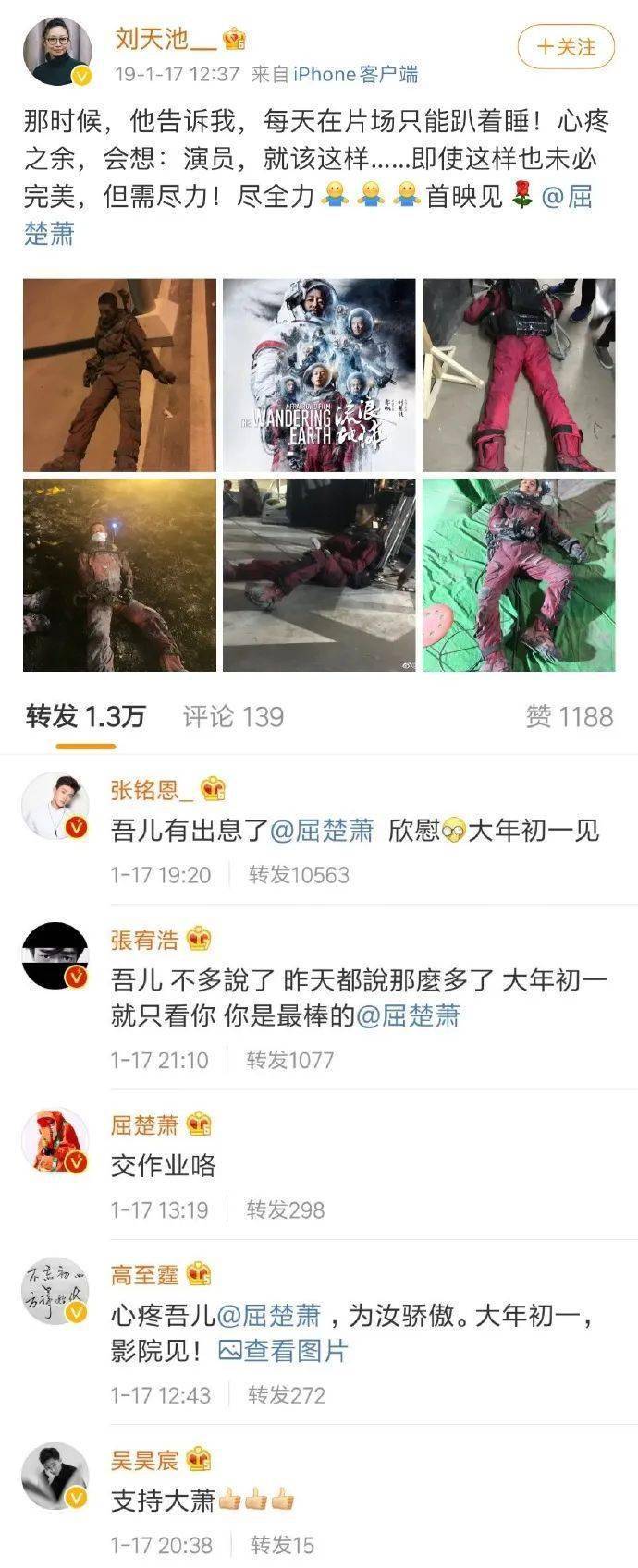Open the @屈楚萧 mention in 张铭恩's comment
Image resolution: width=638 pixels, height=1568 pixels.
coord(322,831)
